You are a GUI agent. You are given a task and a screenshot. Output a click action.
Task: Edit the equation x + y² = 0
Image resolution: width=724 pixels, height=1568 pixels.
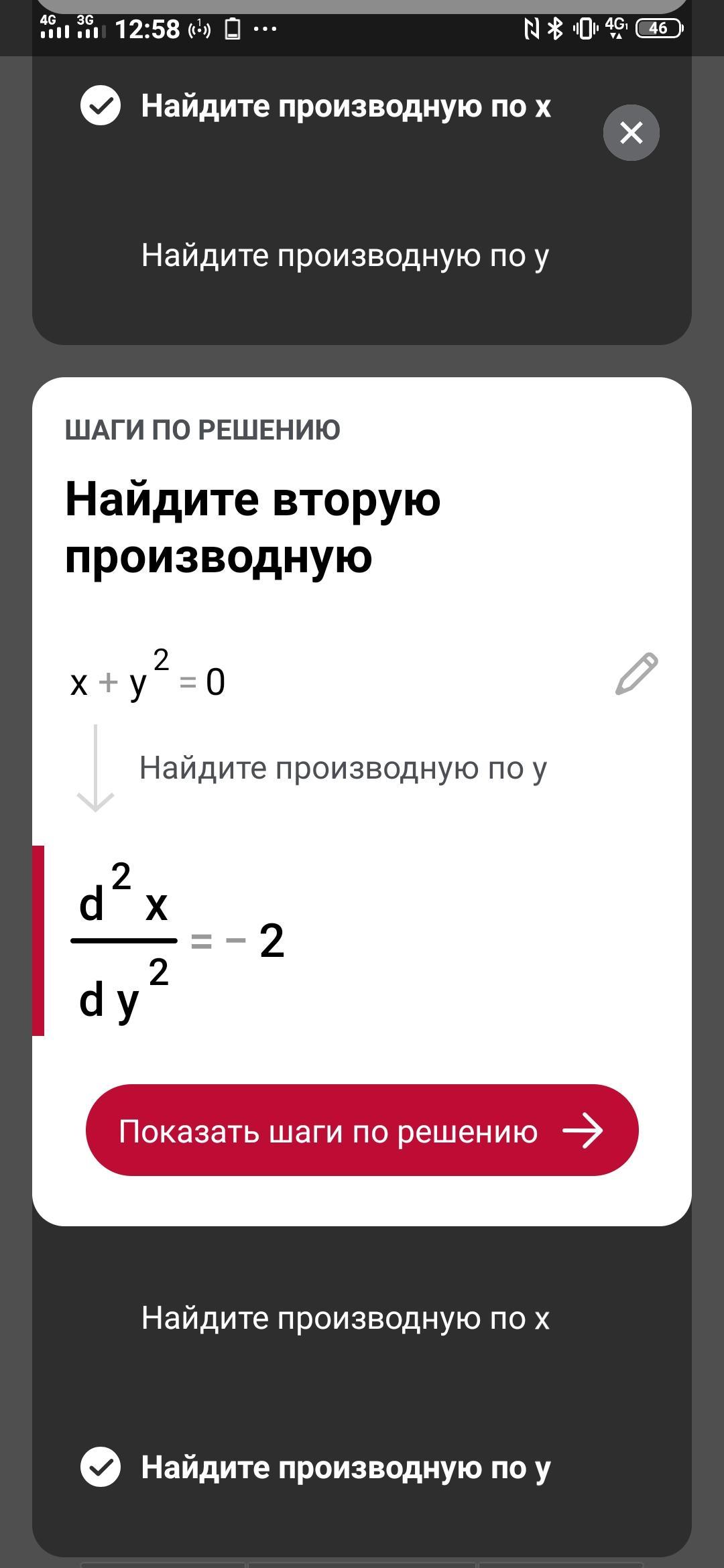click(636, 673)
